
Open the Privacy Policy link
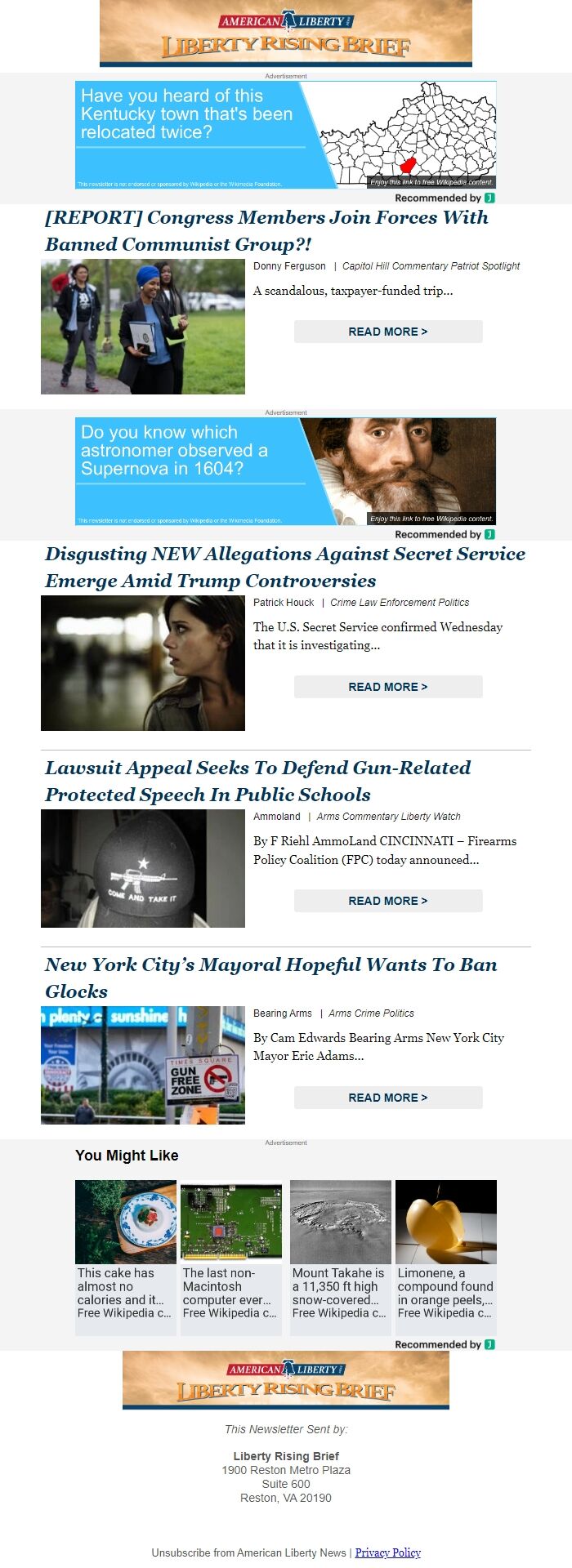tap(387, 1552)
